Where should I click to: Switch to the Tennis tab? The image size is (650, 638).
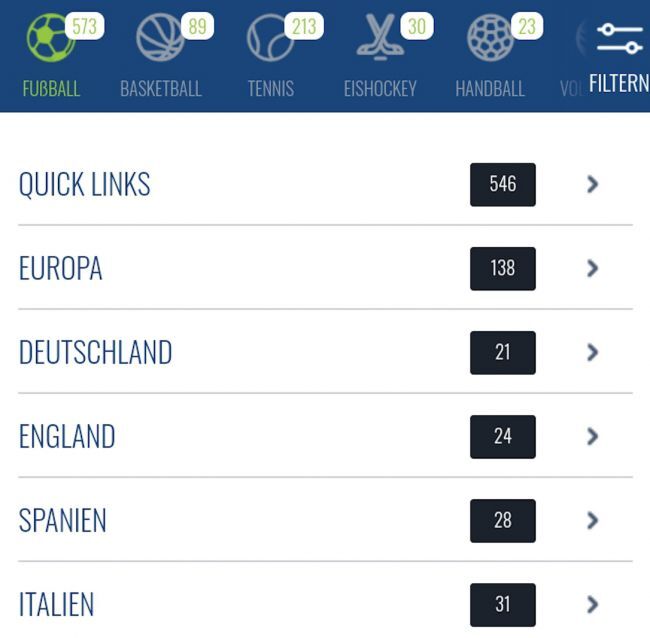tap(271, 55)
